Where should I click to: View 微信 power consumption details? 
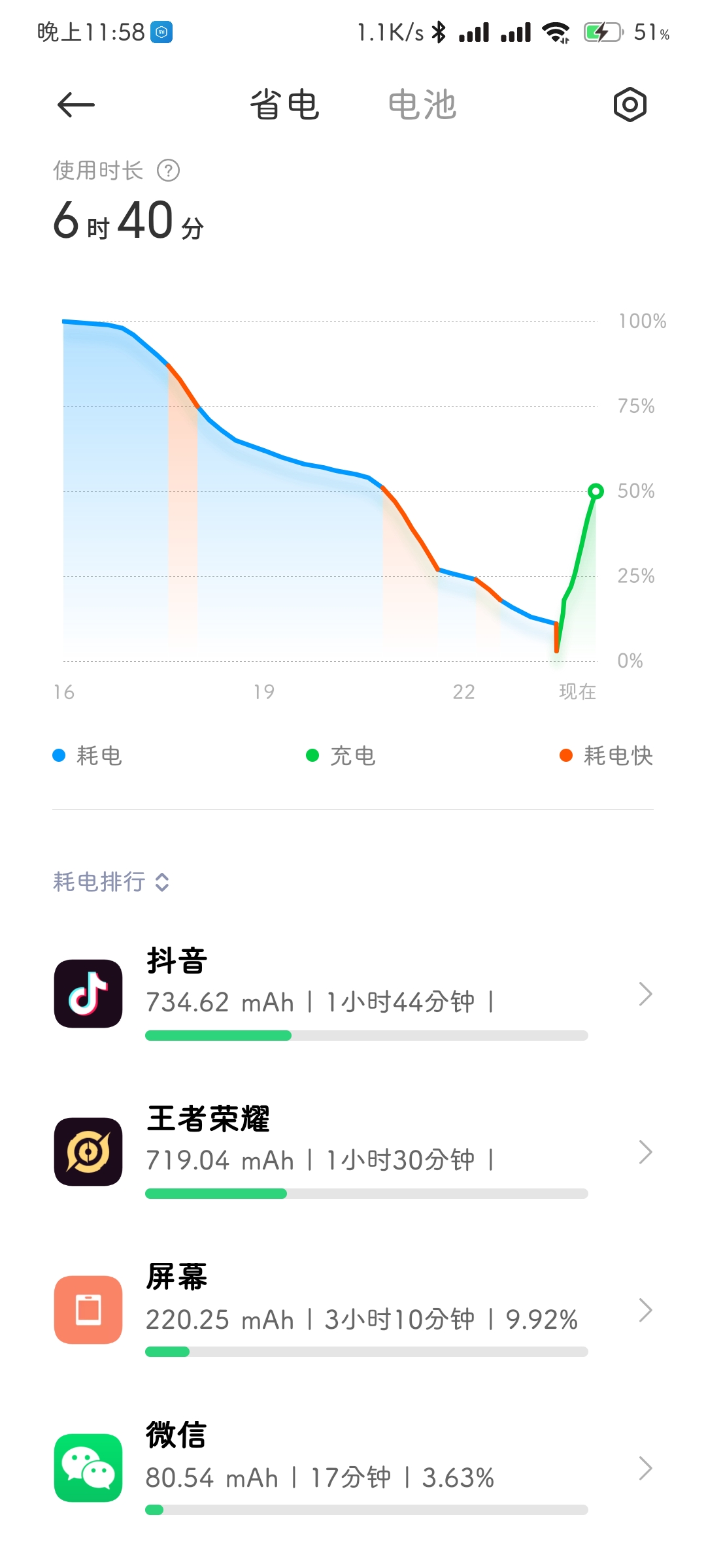353,1468
